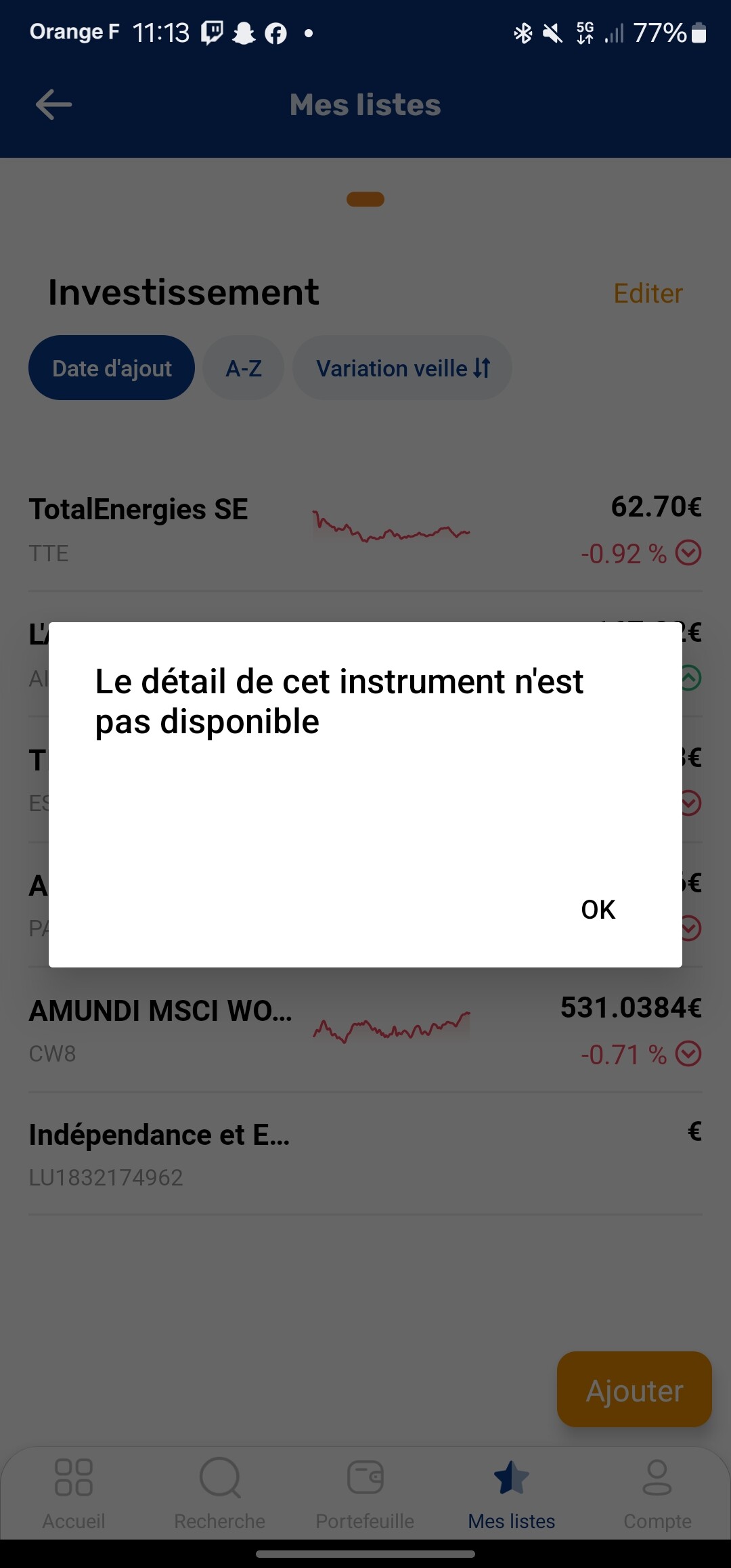Switch to the Accueil tab
This screenshot has height=1568, width=731.
[x=74, y=1494]
